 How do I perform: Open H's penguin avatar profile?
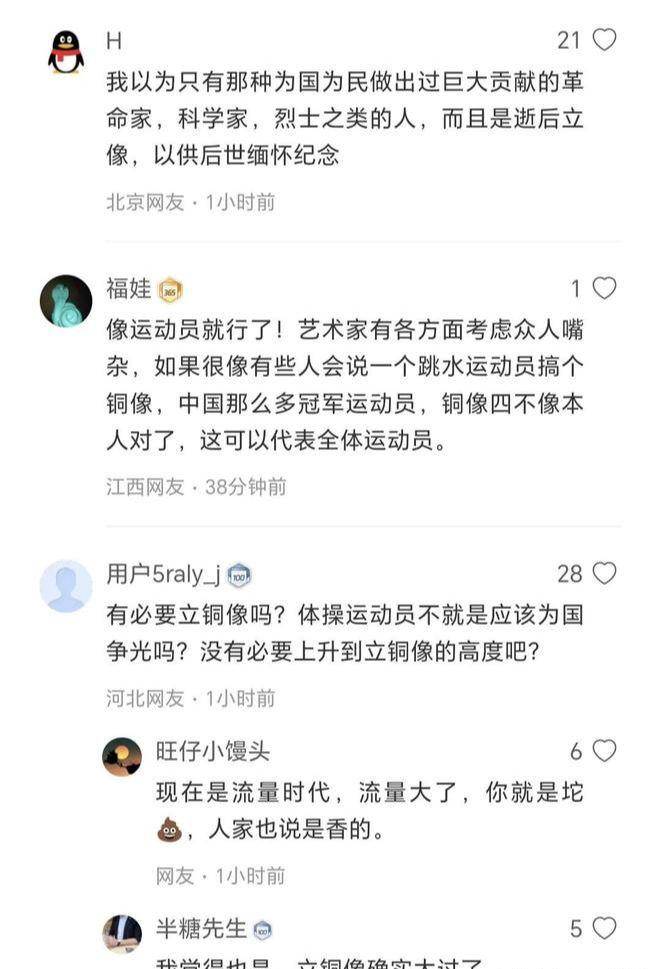click(66, 52)
